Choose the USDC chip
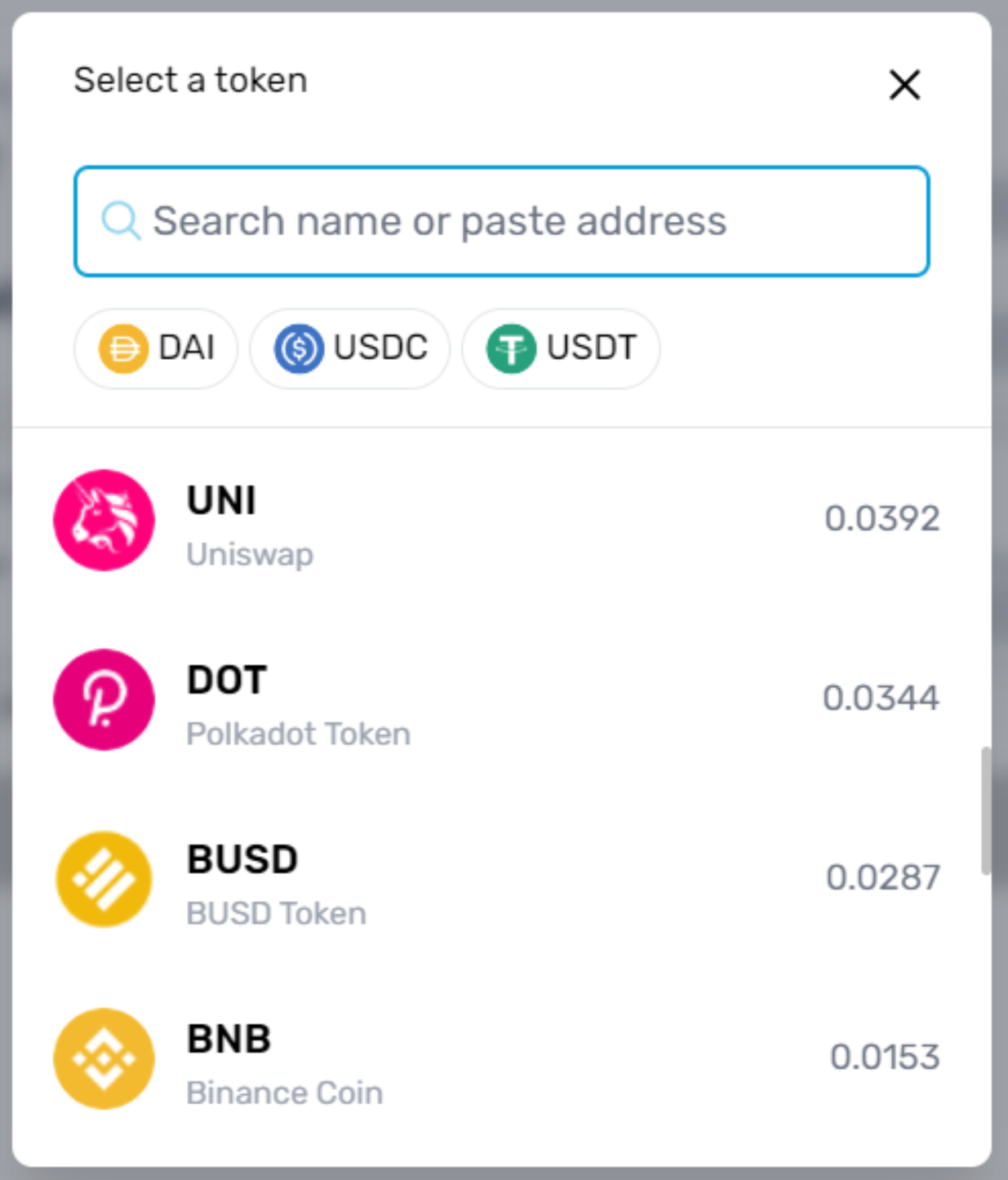1008x1180 pixels. click(350, 348)
